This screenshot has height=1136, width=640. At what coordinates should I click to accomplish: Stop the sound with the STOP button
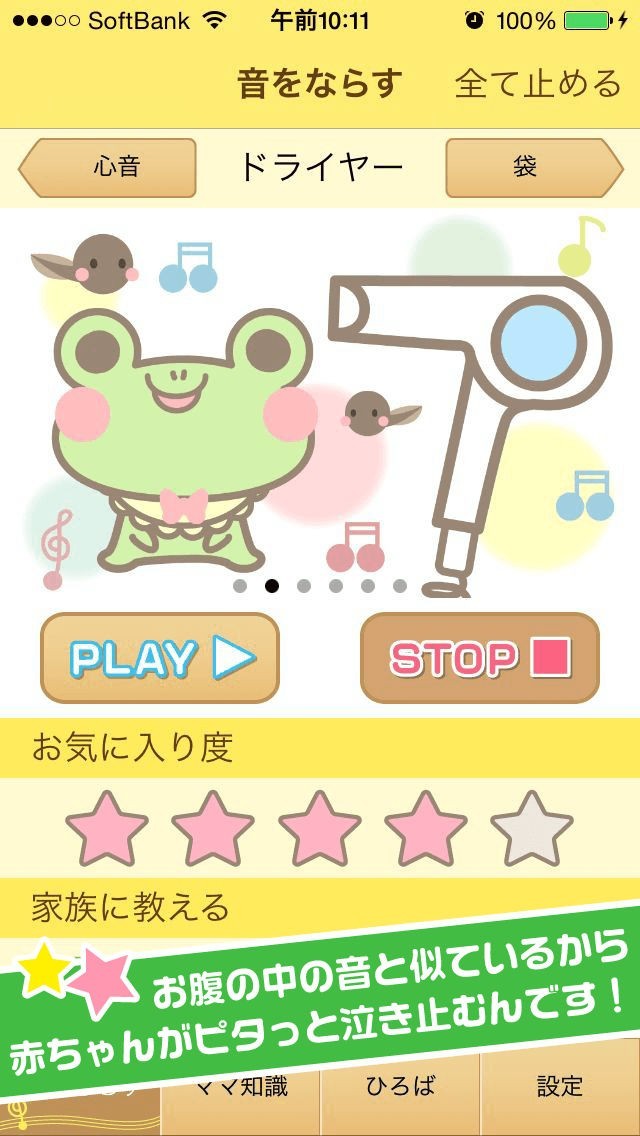tap(479, 657)
